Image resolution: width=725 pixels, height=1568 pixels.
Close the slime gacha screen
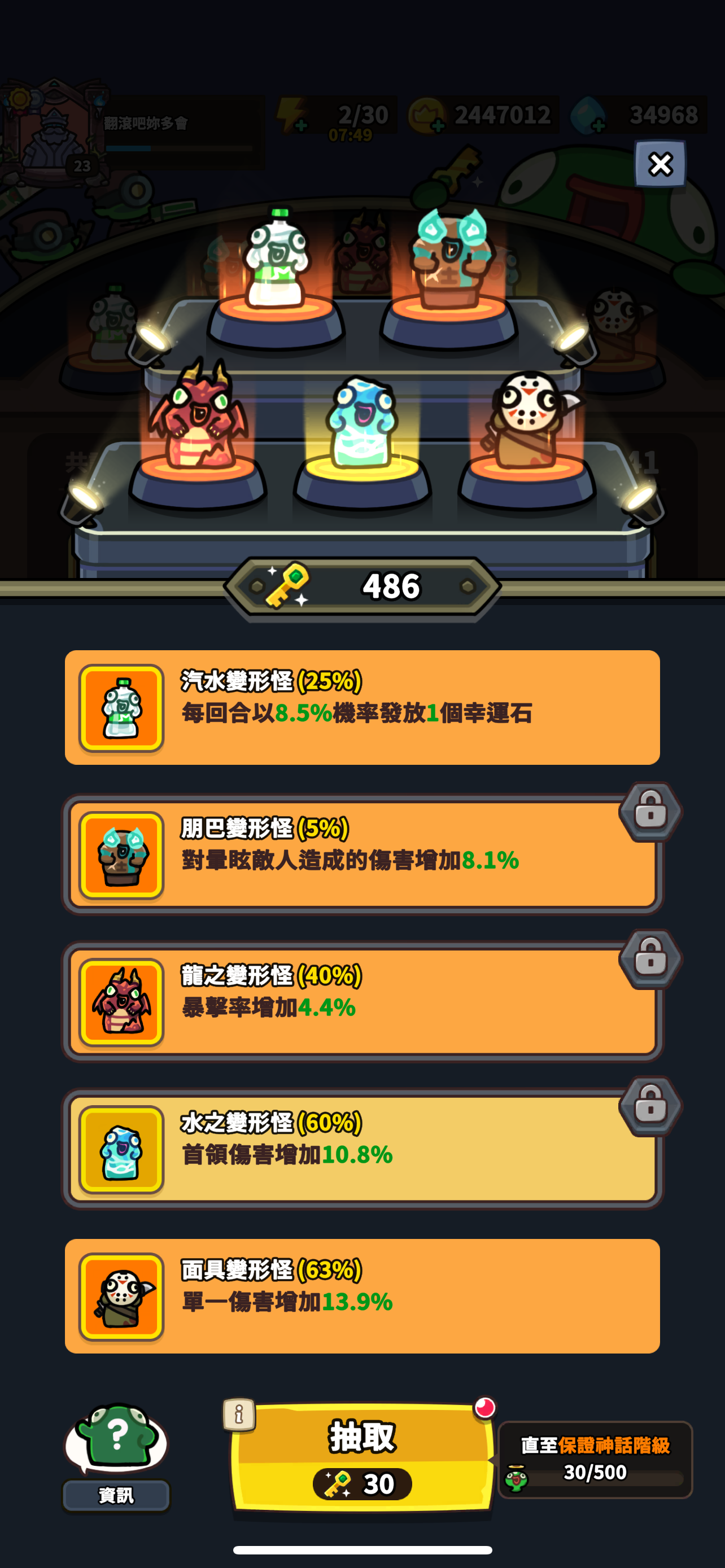[x=660, y=164]
